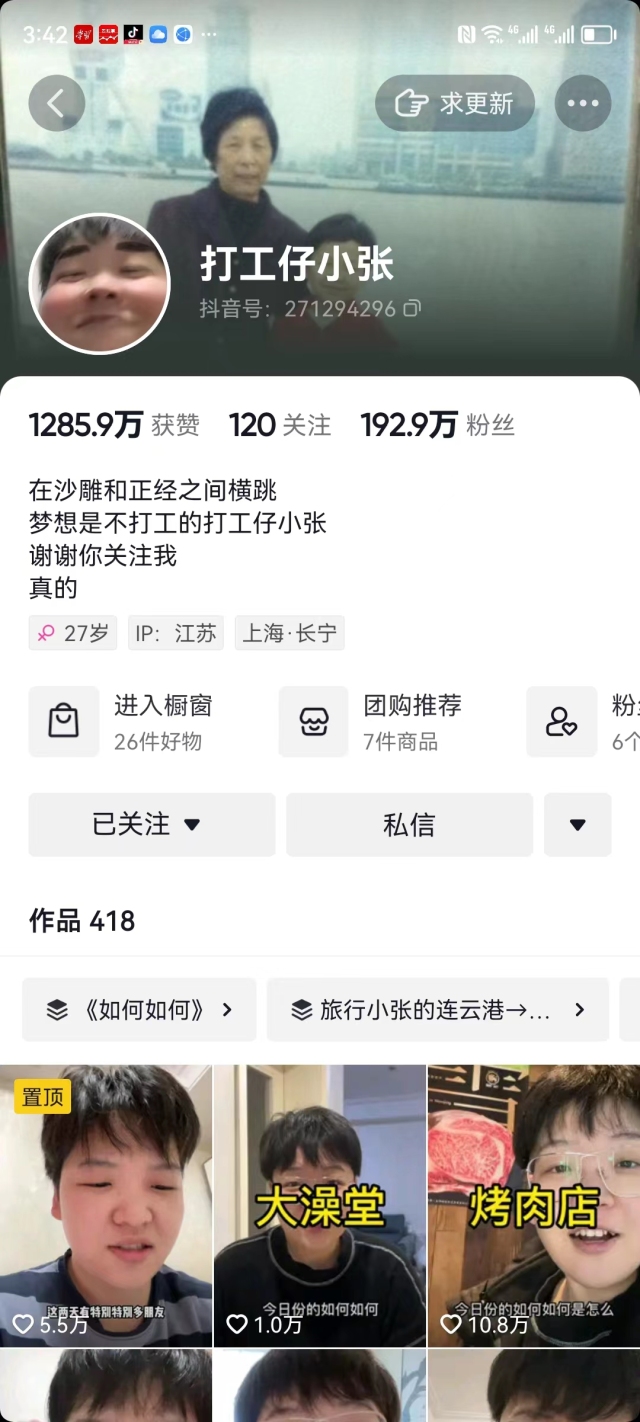Tap the 已关注 dropdown button
This screenshot has width=640, height=1422.
coord(151,825)
